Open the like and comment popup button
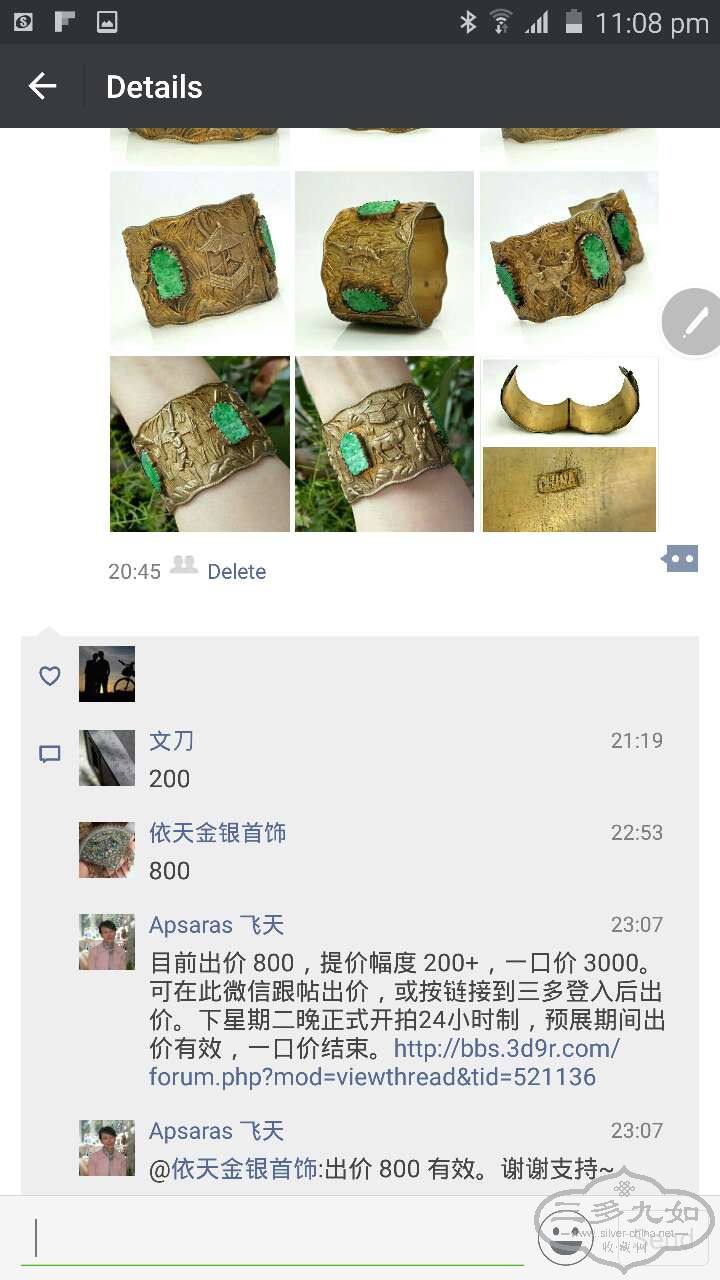Screen dimensions: 720x1280 pyautogui.click(x=681, y=559)
